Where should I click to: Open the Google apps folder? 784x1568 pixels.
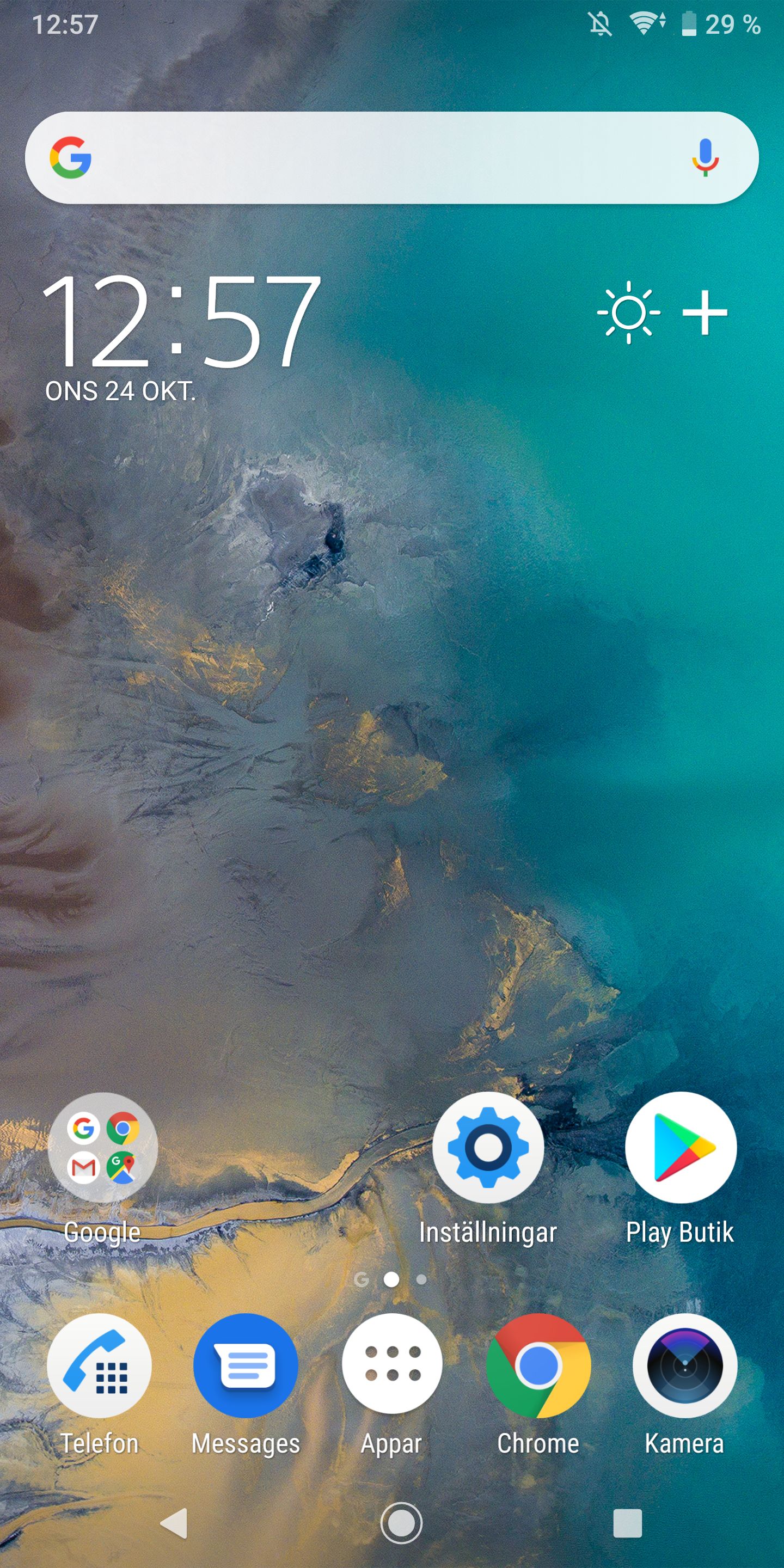102,1147
